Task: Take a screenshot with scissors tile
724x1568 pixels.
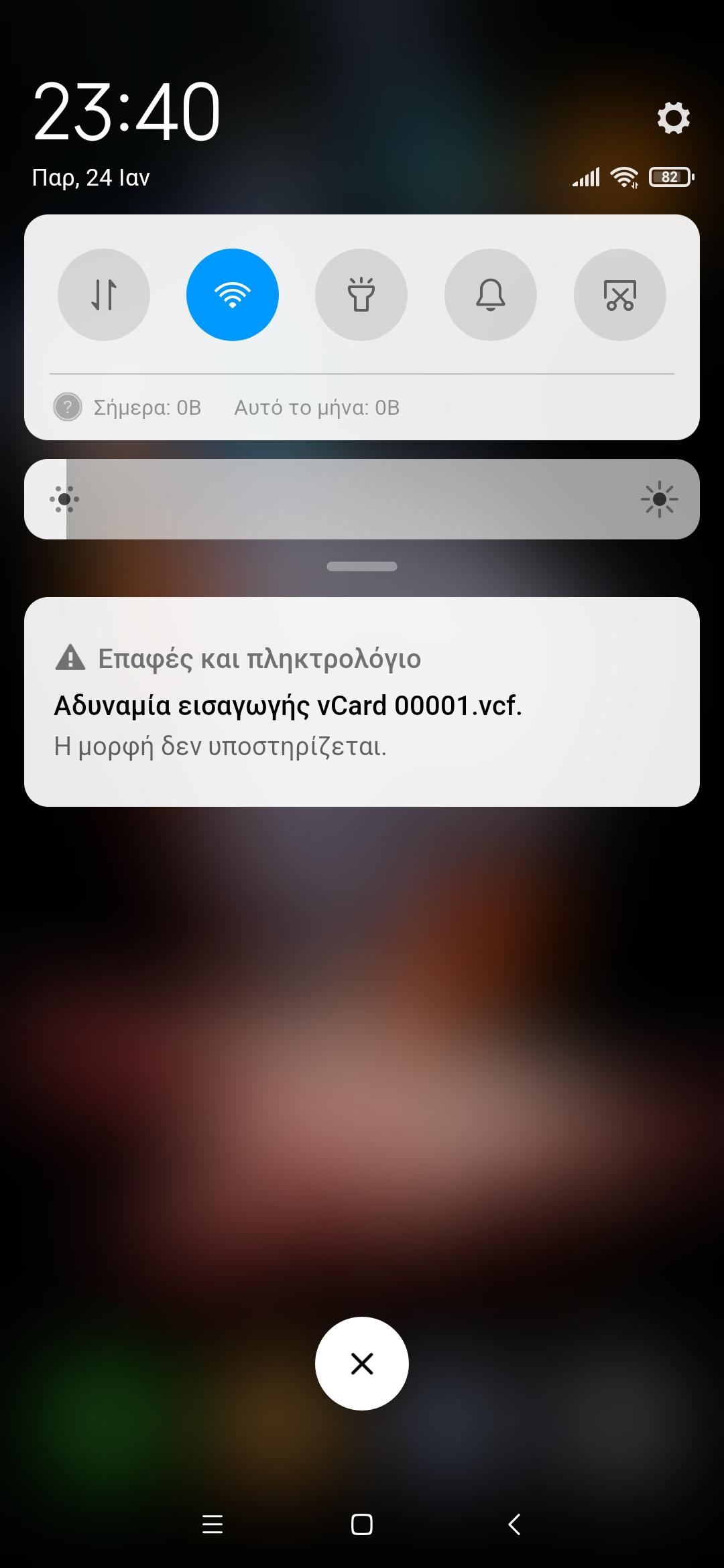Action: point(620,295)
